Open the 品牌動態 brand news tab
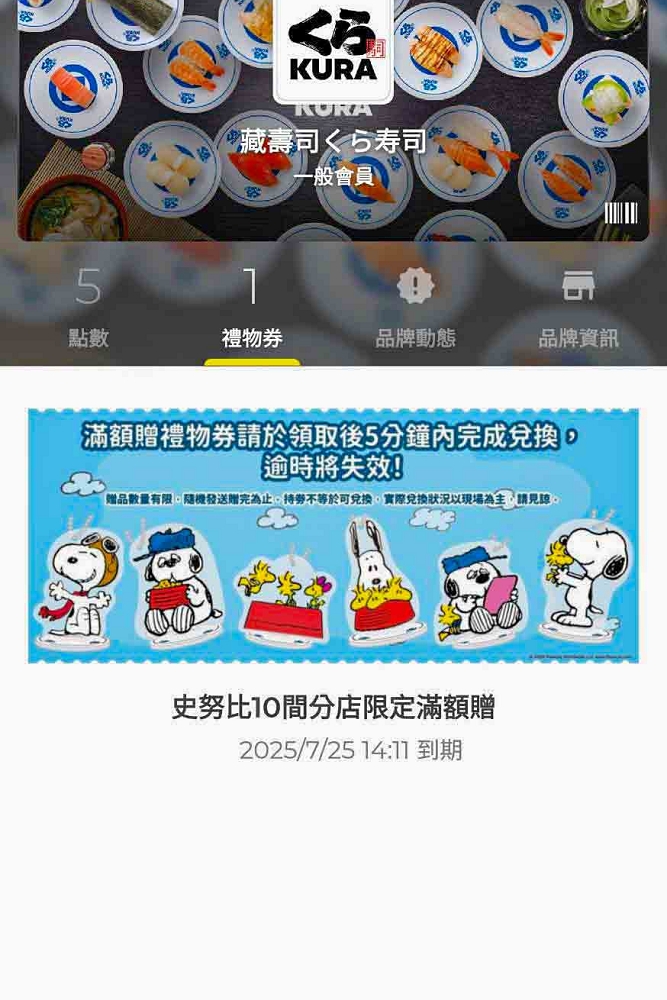The width and height of the screenshot is (667, 1000). tap(415, 309)
